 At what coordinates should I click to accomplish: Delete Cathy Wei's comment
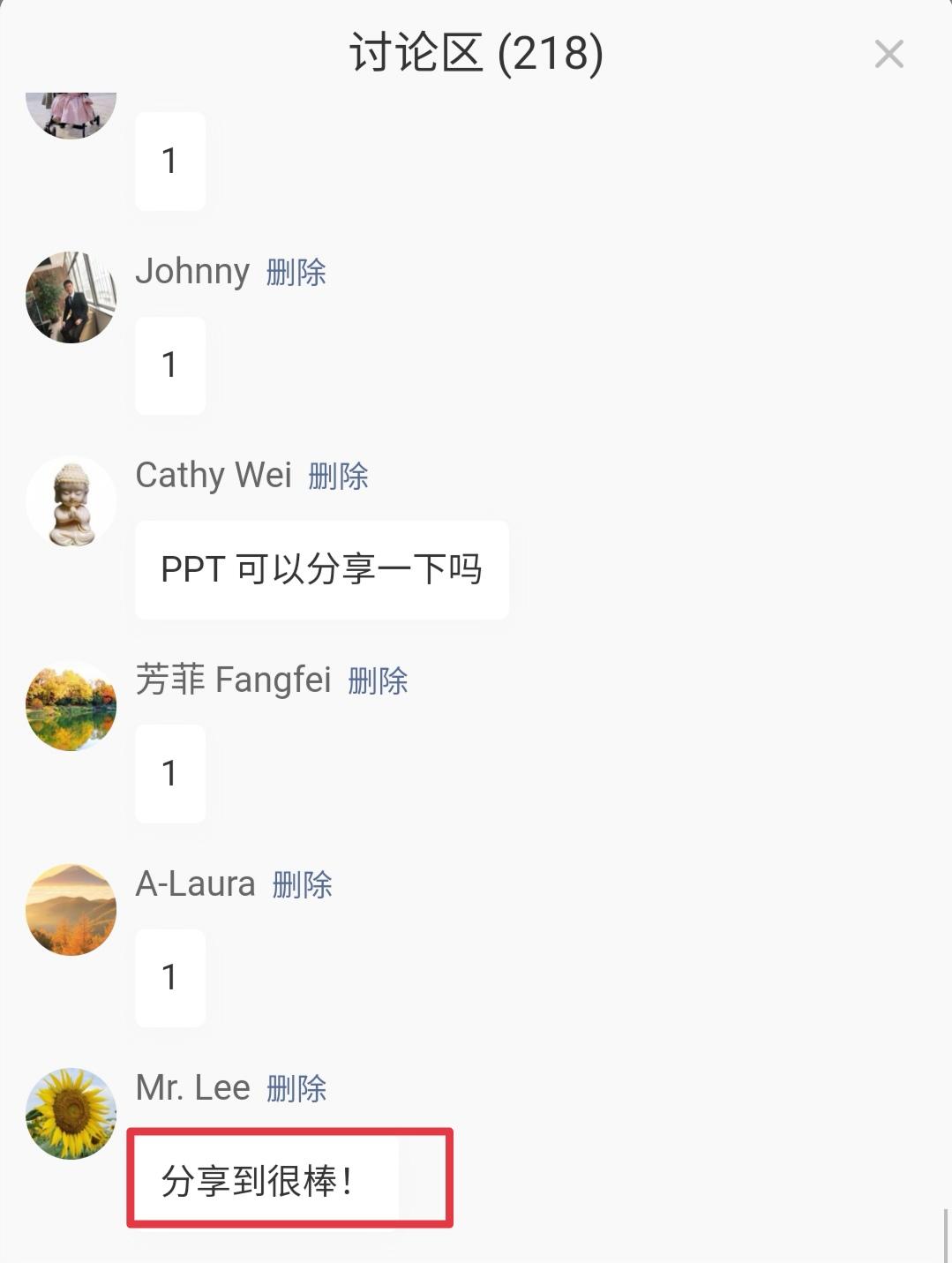[338, 476]
